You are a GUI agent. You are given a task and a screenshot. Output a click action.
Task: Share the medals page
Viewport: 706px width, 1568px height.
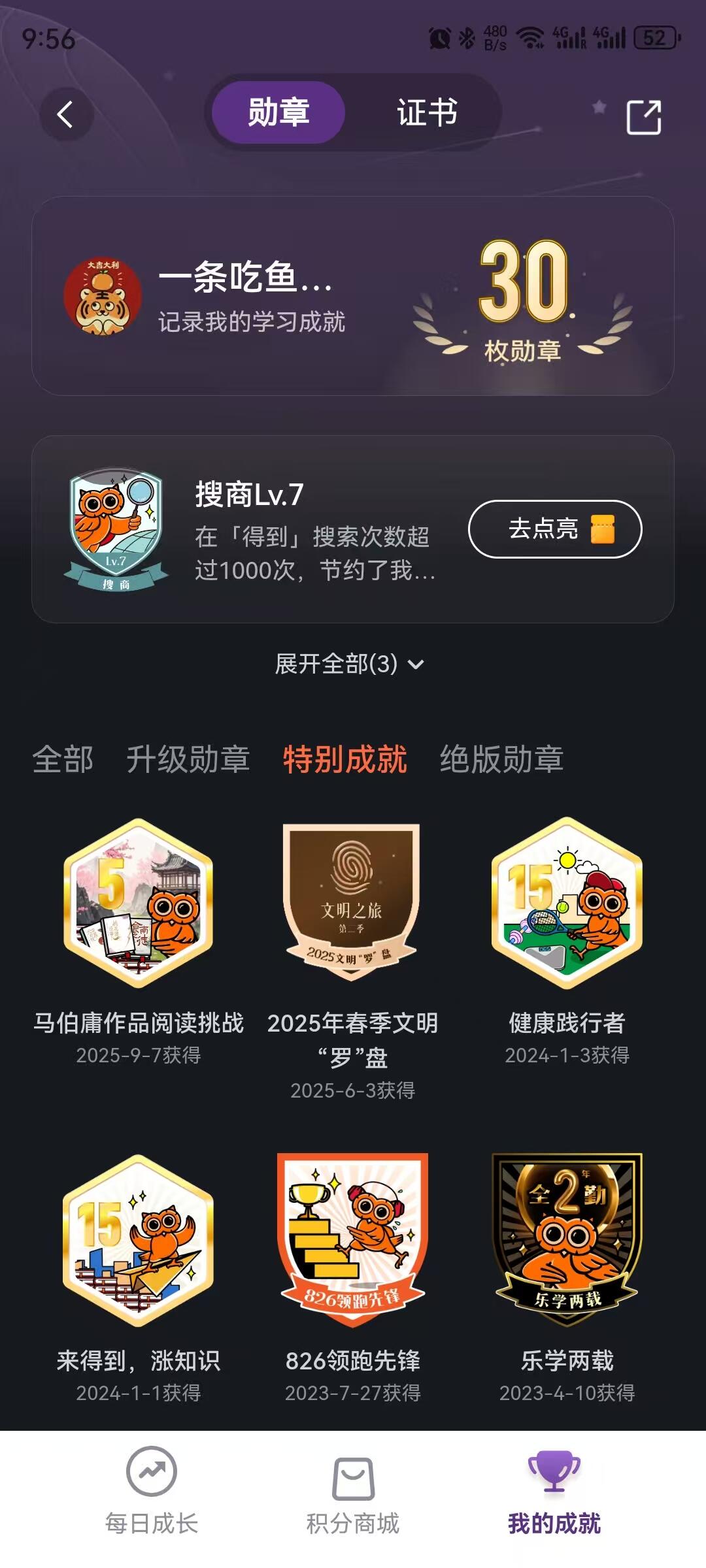643,117
